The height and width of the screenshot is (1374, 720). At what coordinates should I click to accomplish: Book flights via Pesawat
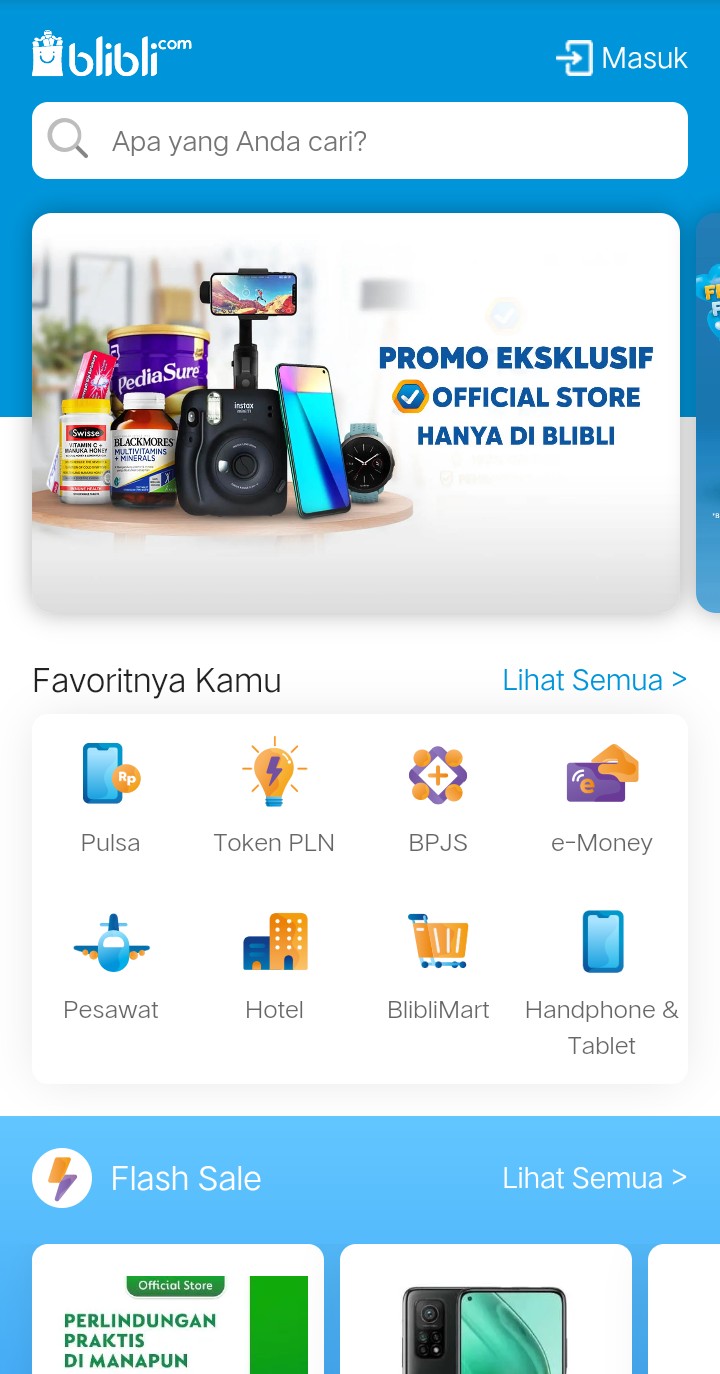(x=111, y=966)
